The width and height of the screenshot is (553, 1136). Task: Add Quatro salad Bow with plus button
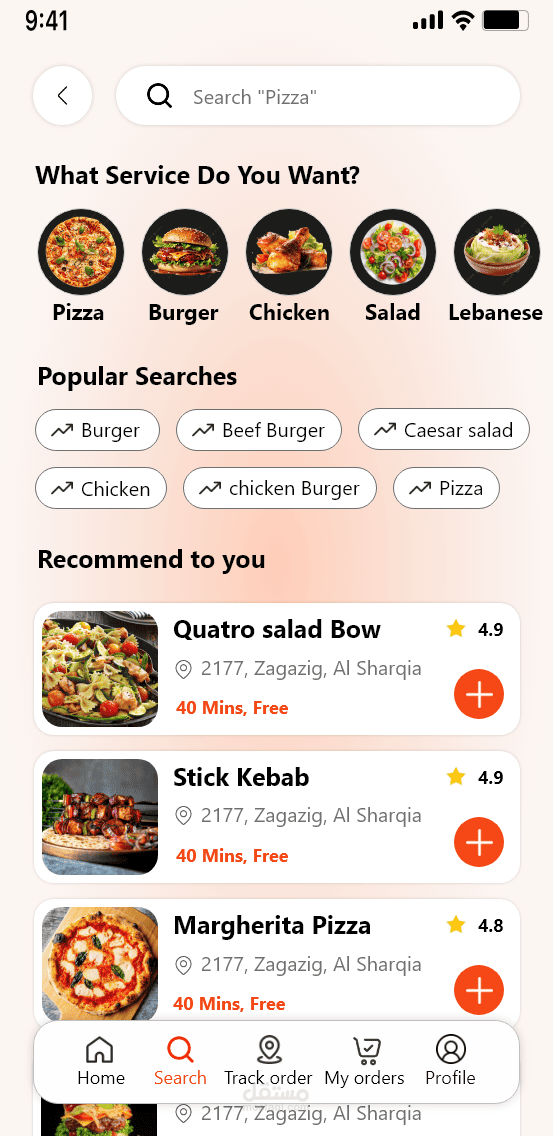(479, 694)
